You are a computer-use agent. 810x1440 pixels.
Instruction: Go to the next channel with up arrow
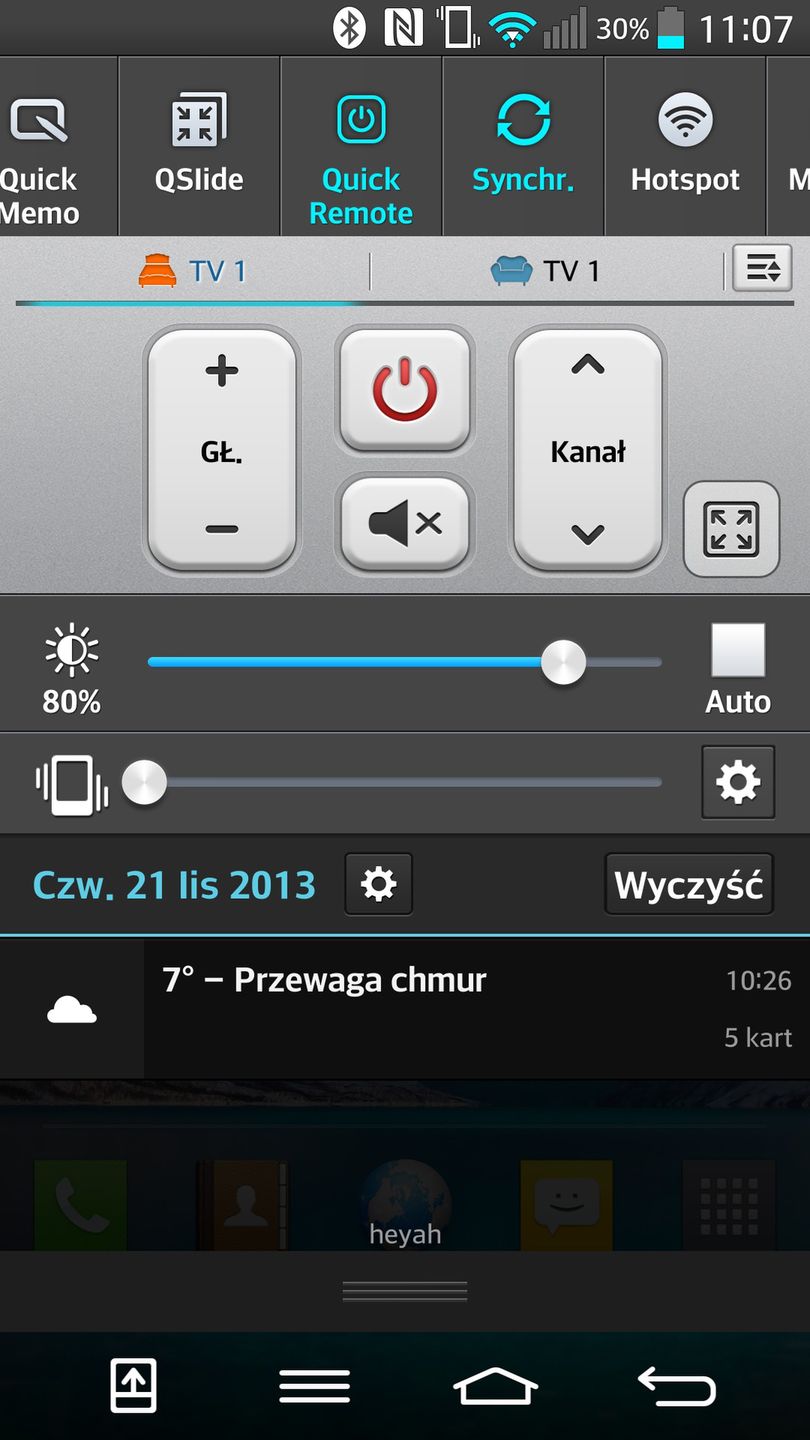coord(588,367)
